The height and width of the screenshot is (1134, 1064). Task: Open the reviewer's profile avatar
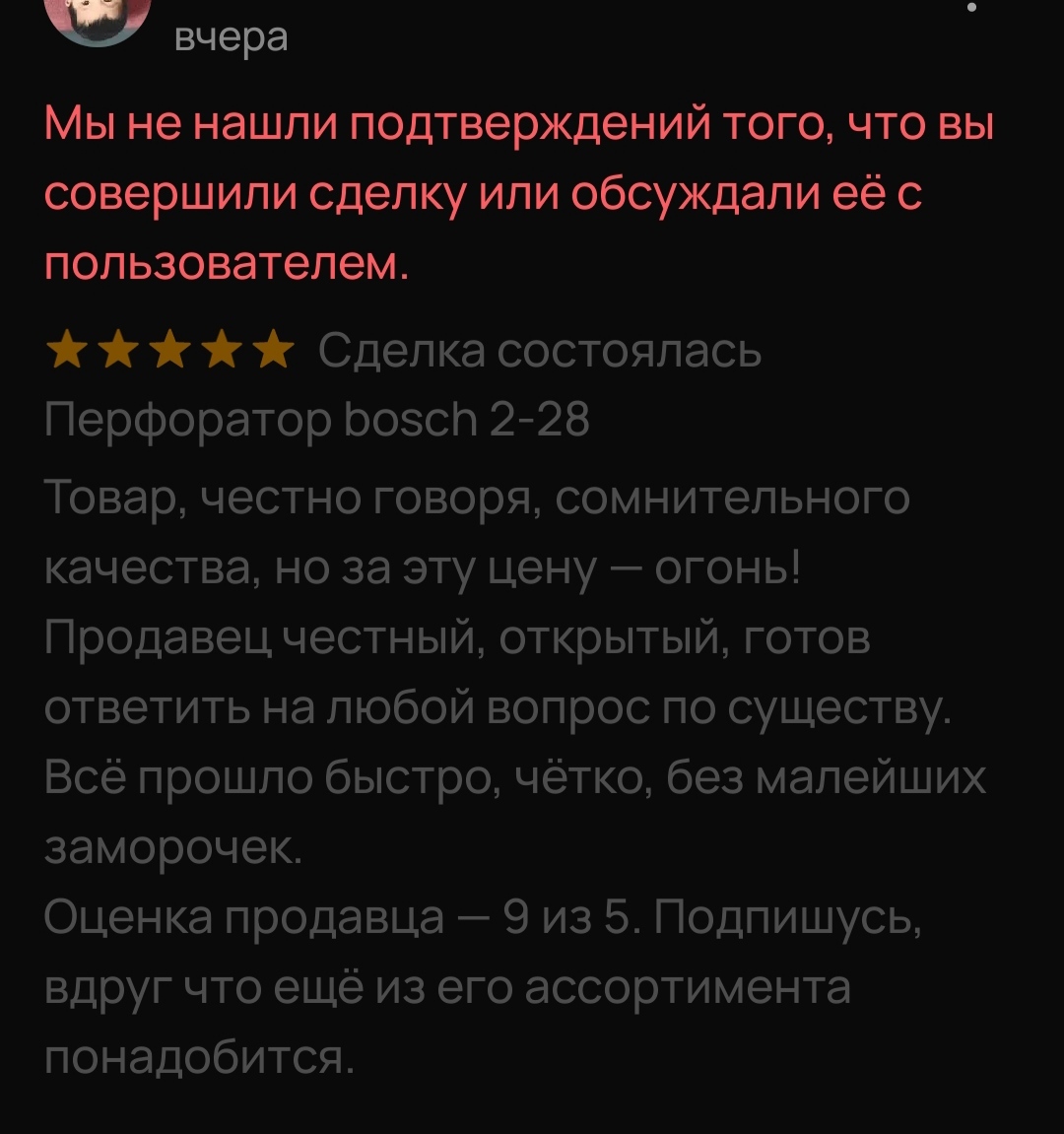click(99, 18)
